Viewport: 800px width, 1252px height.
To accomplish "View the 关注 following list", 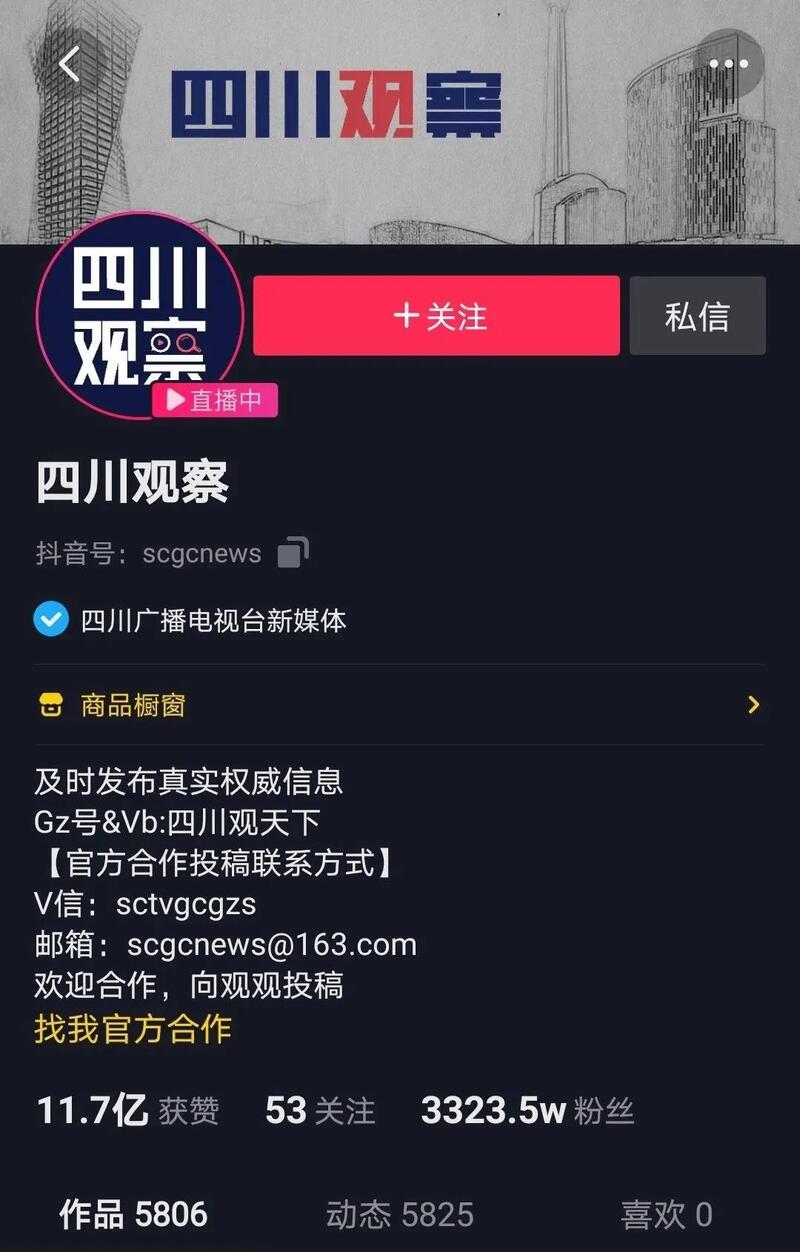I will (x=320, y=1110).
